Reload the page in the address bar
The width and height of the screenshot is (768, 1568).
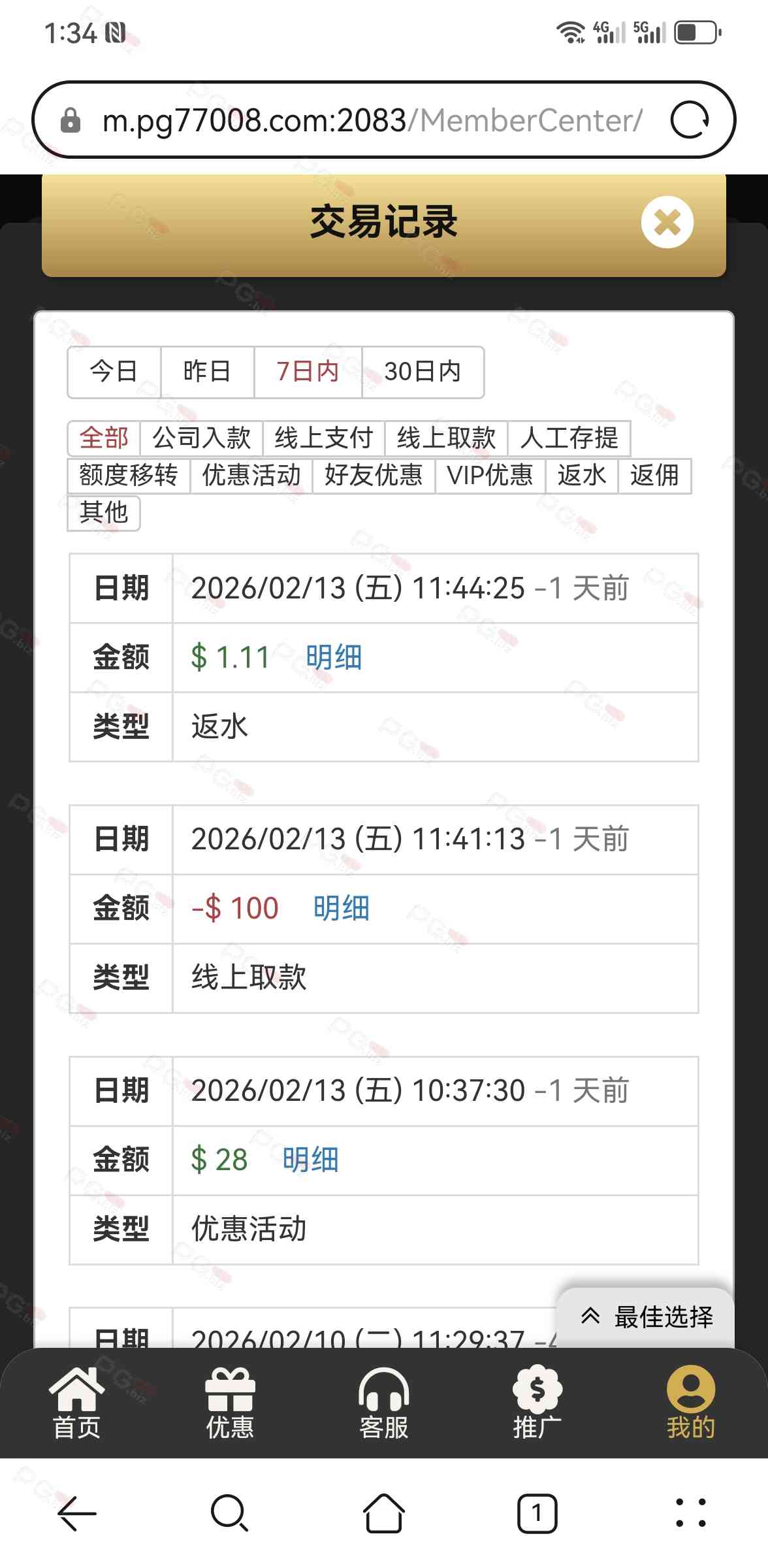(690, 120)
